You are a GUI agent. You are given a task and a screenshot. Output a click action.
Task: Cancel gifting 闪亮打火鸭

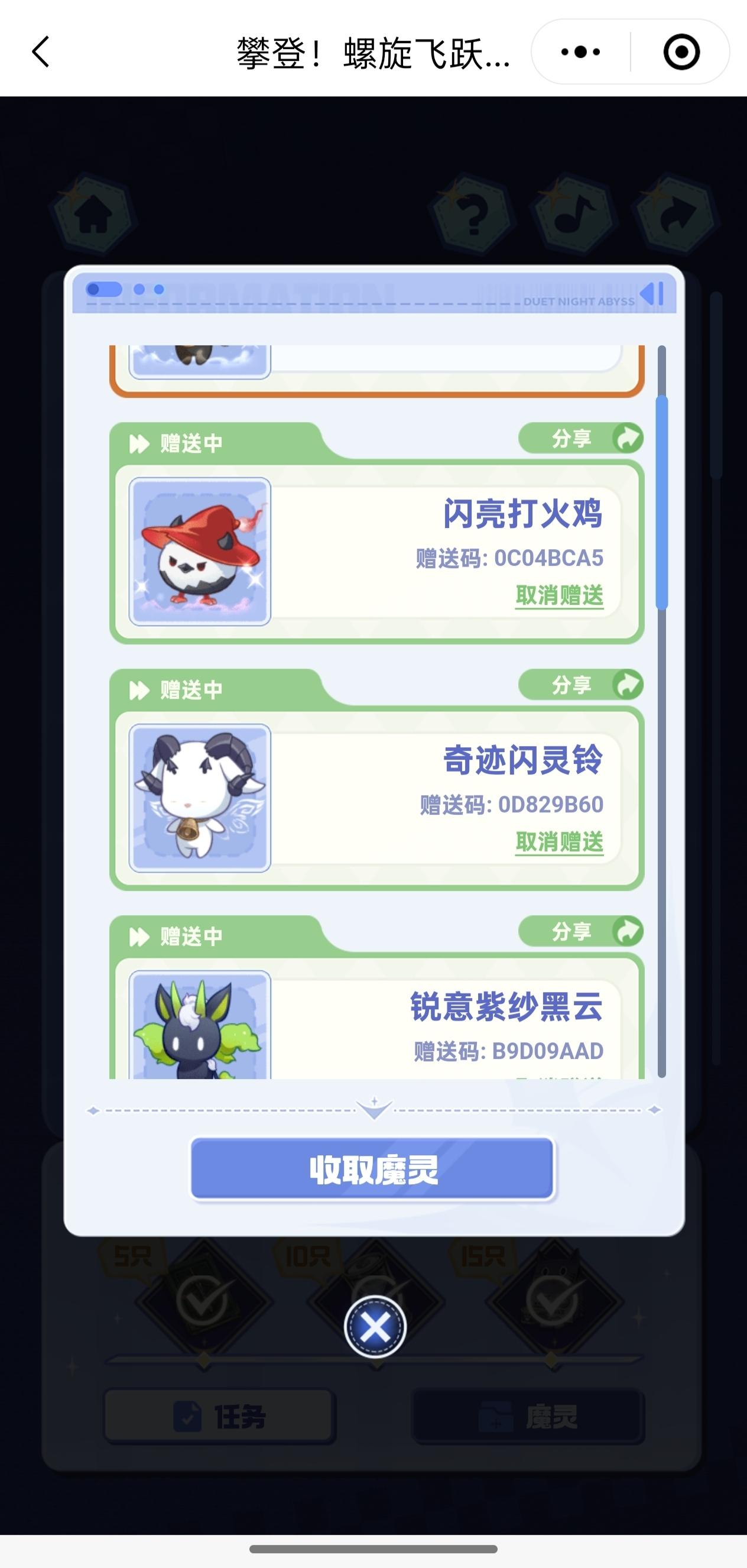[x=559, y=595]
